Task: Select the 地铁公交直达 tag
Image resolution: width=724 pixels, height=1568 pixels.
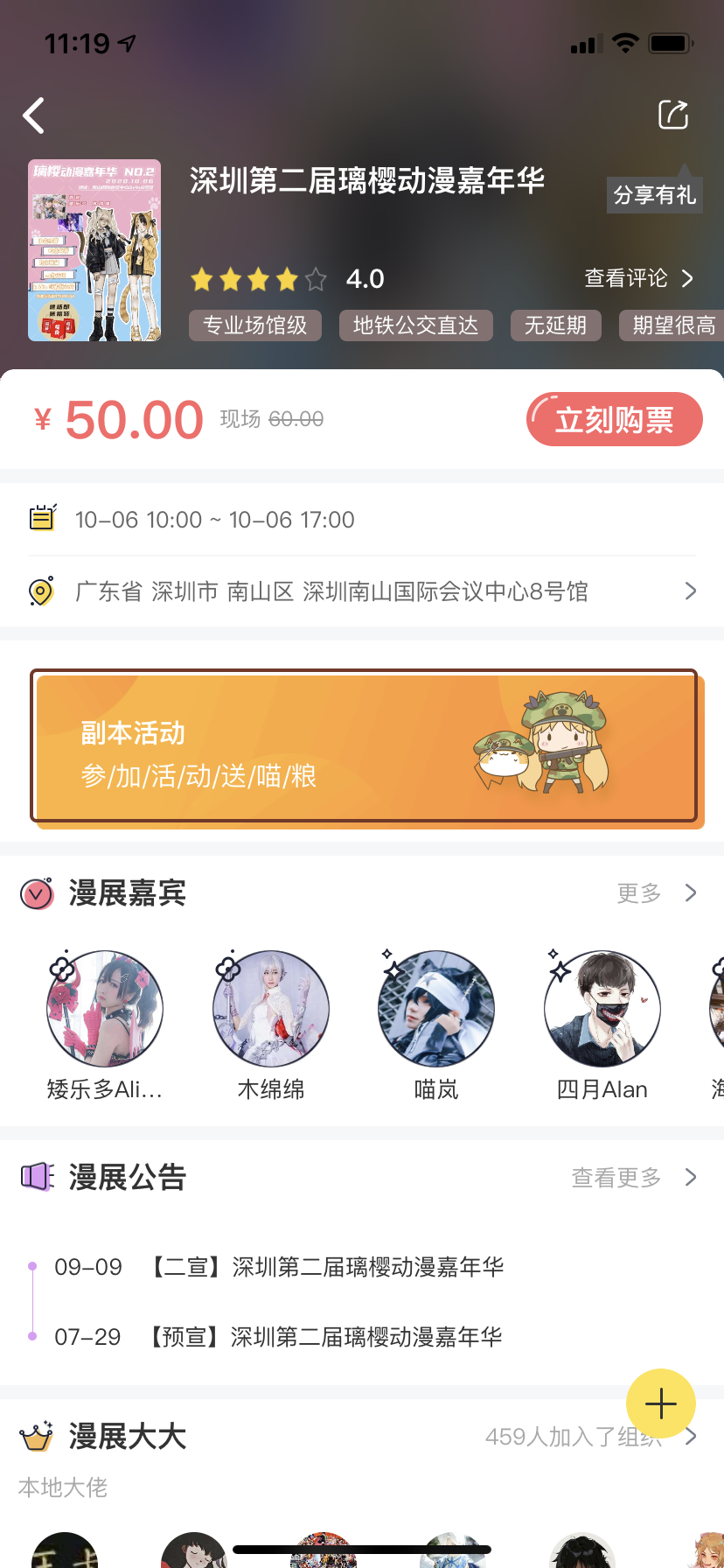Action: coord(415,325)
